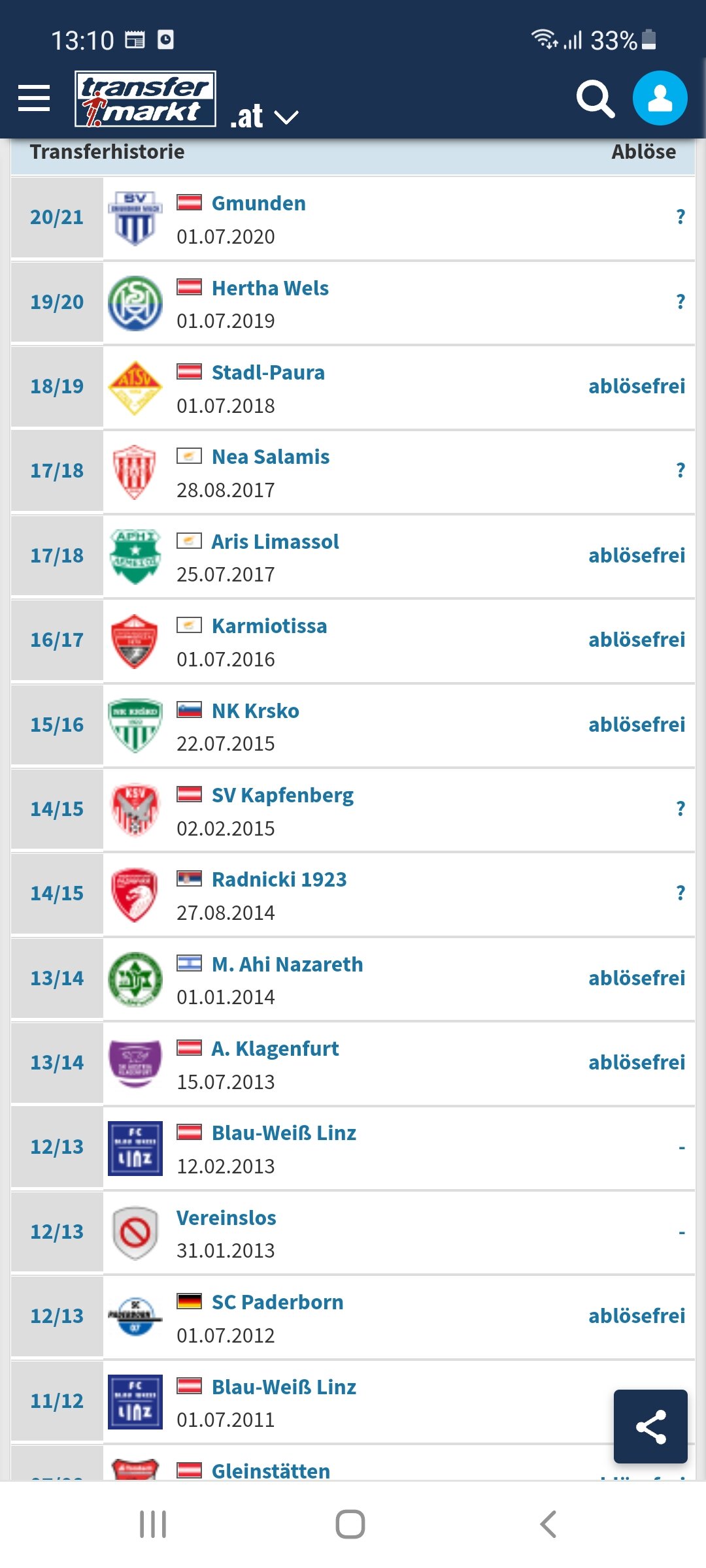Go back with system back button
The height and width of the screenshot is (1568, 706).
click(548, 1524)
